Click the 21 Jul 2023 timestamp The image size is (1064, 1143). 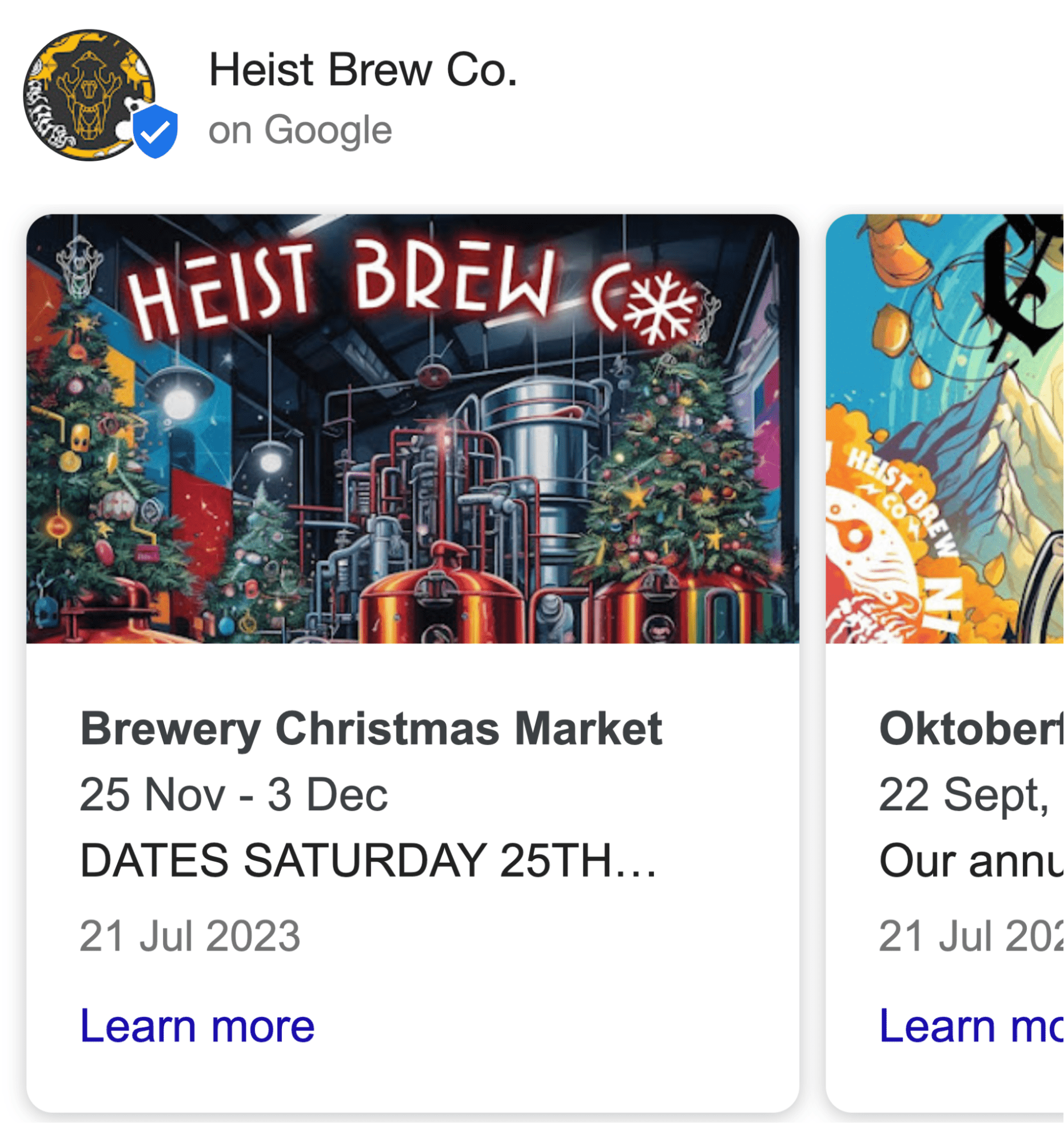pos(190,931)
